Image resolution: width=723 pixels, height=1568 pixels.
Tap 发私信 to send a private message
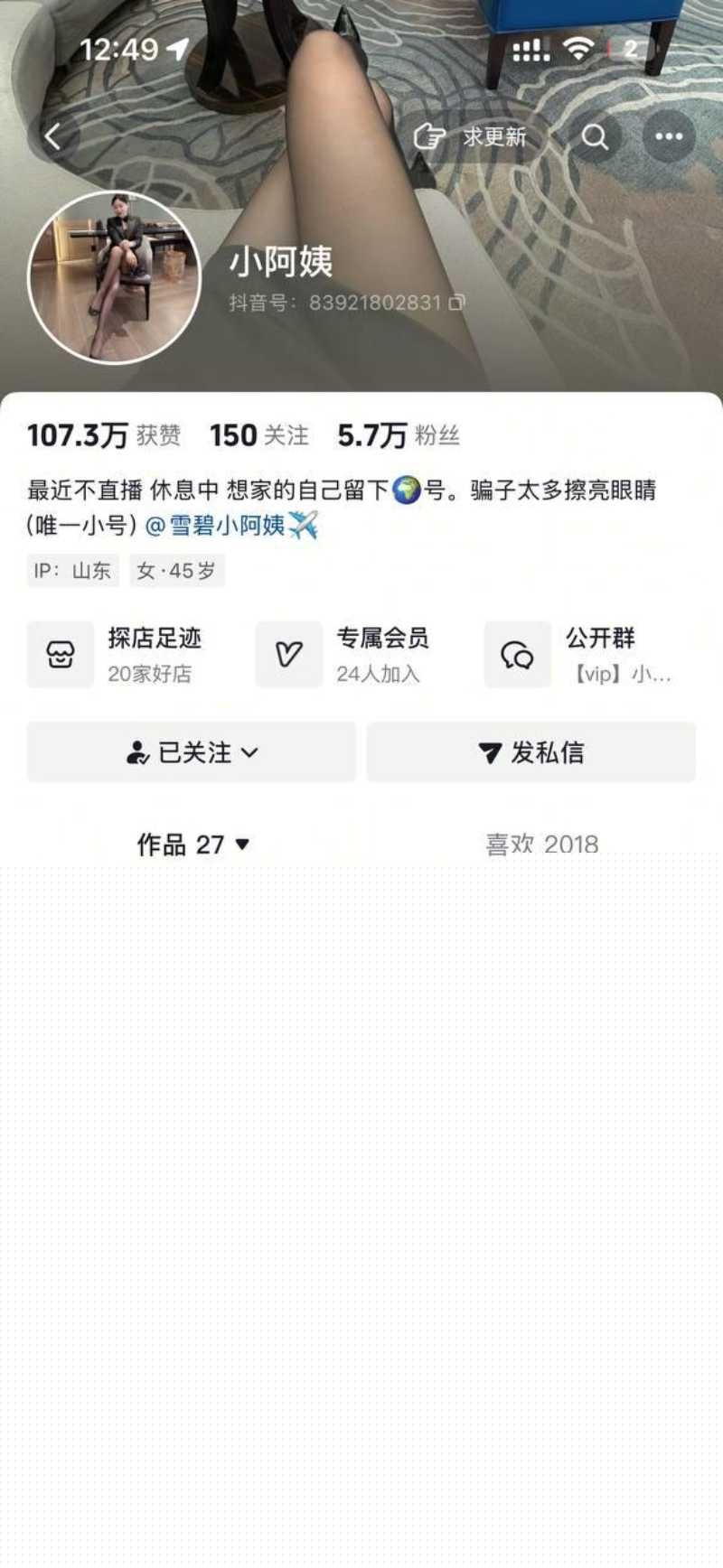[531, 752]
